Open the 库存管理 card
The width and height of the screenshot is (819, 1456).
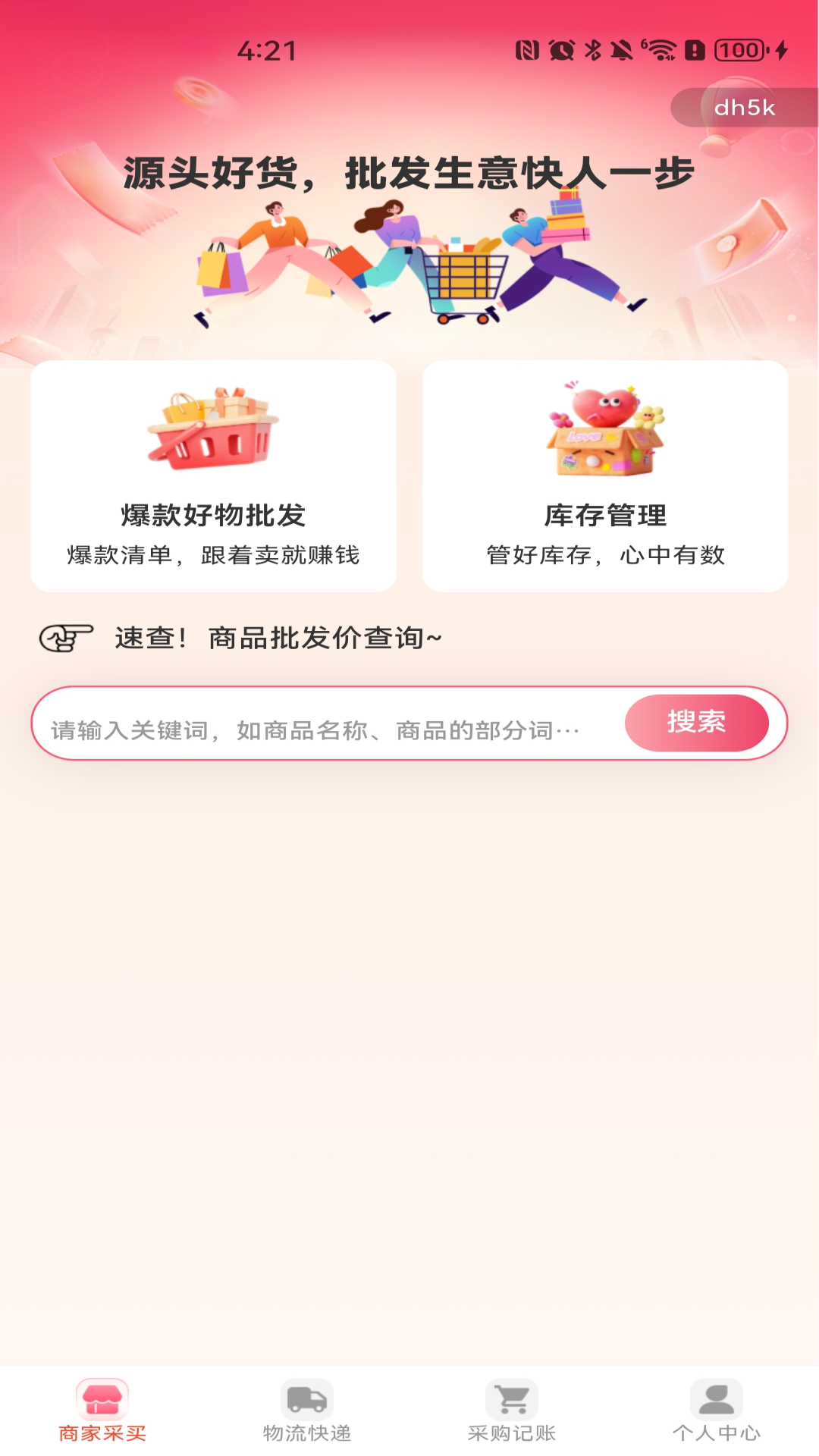(x=606, y=476)
